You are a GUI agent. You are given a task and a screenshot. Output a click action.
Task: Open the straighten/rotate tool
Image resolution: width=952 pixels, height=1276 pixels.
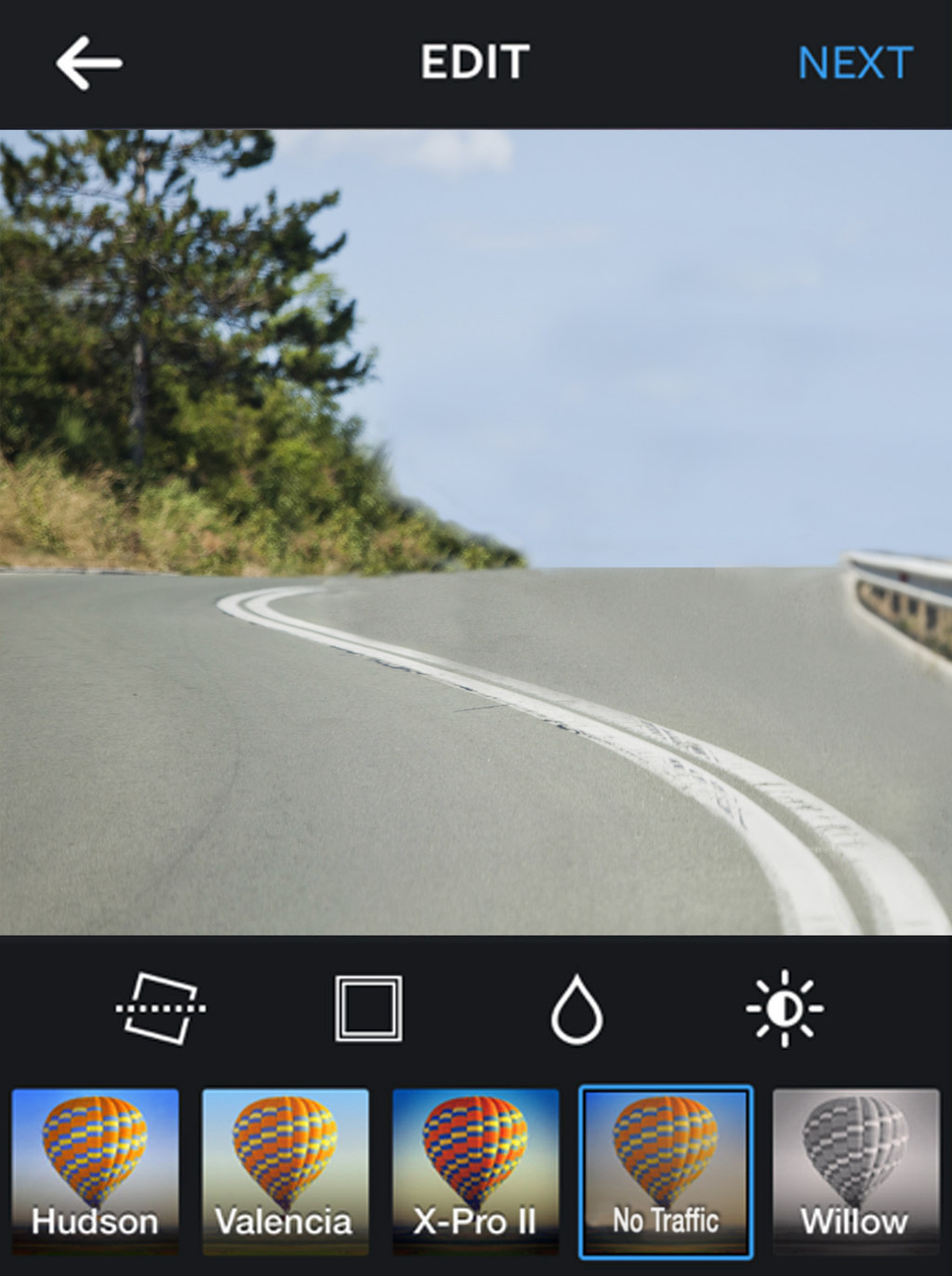(161, 1008)
